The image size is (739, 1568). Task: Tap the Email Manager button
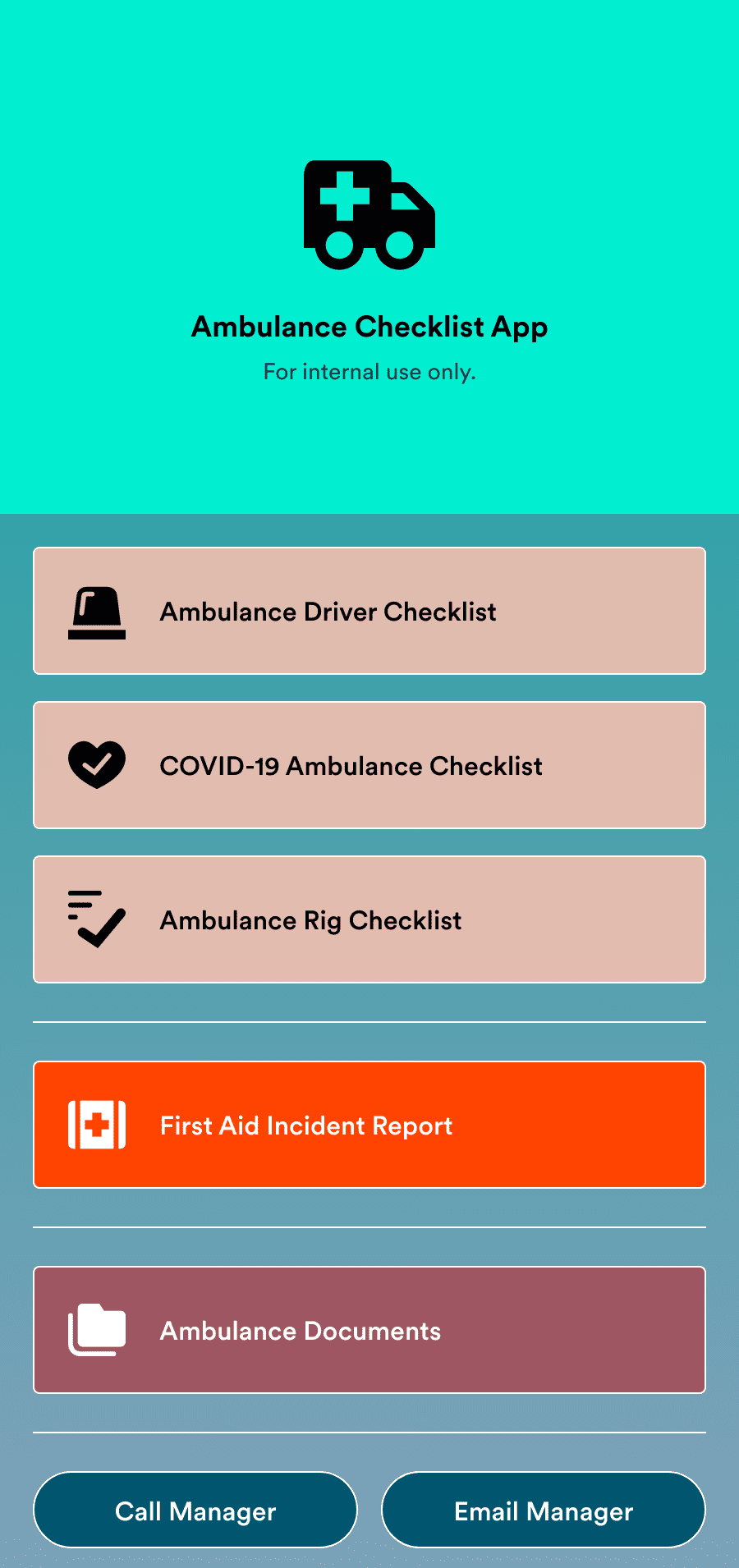click(x=544, y=1510)
